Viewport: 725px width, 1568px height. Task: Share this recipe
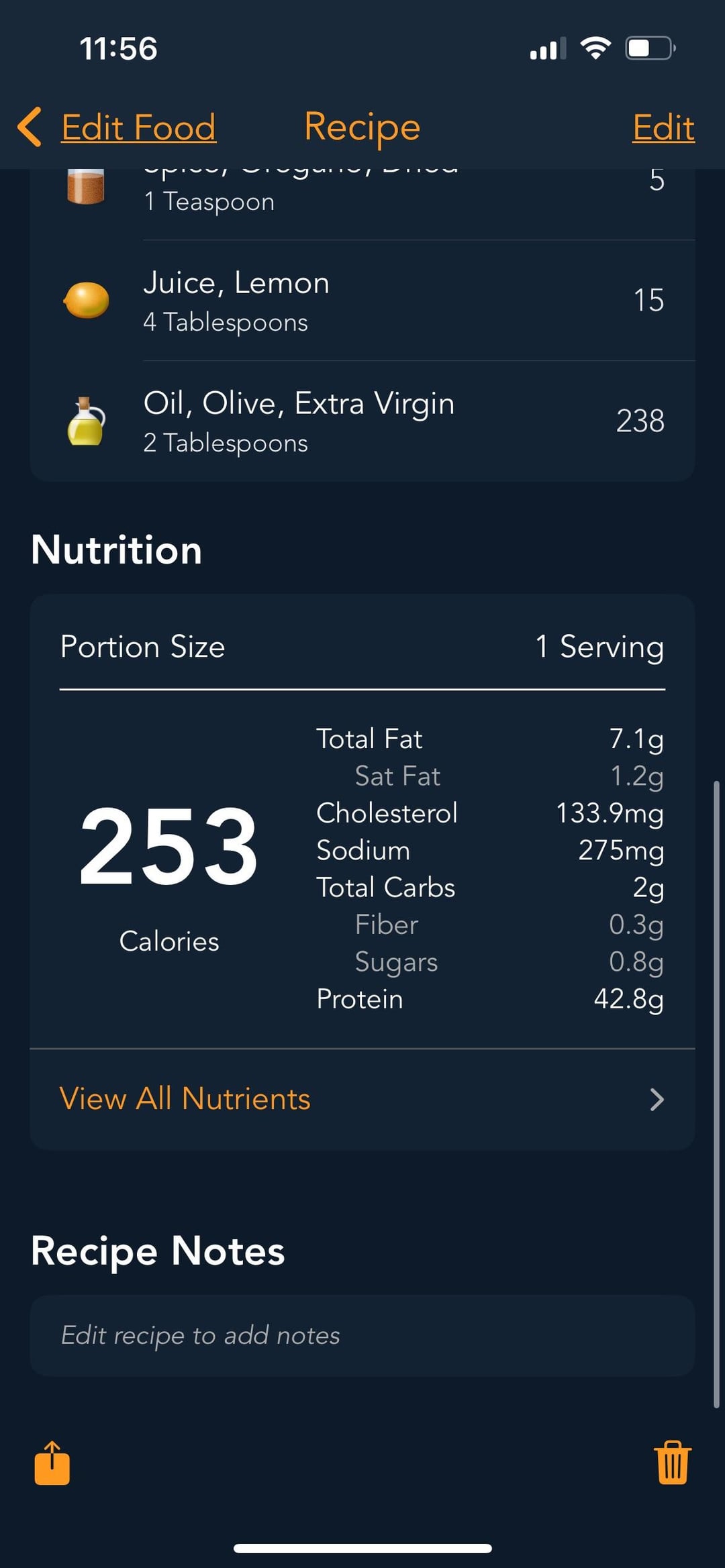(x=52, y=1463)
